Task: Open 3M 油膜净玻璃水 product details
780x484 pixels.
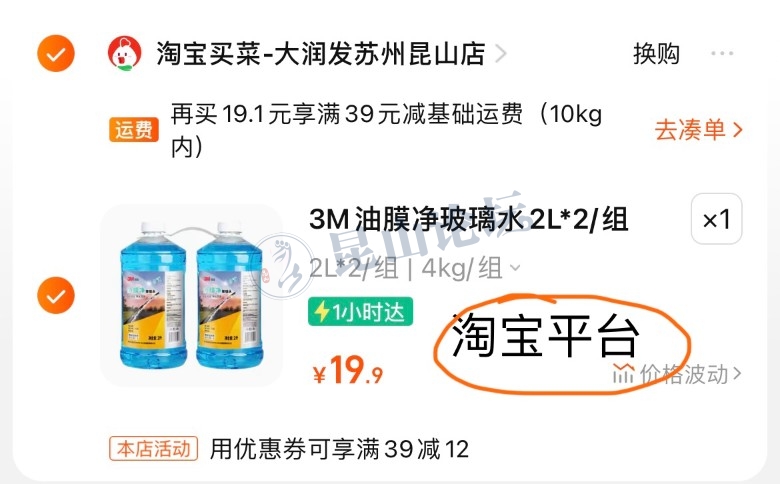Action: point(469,220)
